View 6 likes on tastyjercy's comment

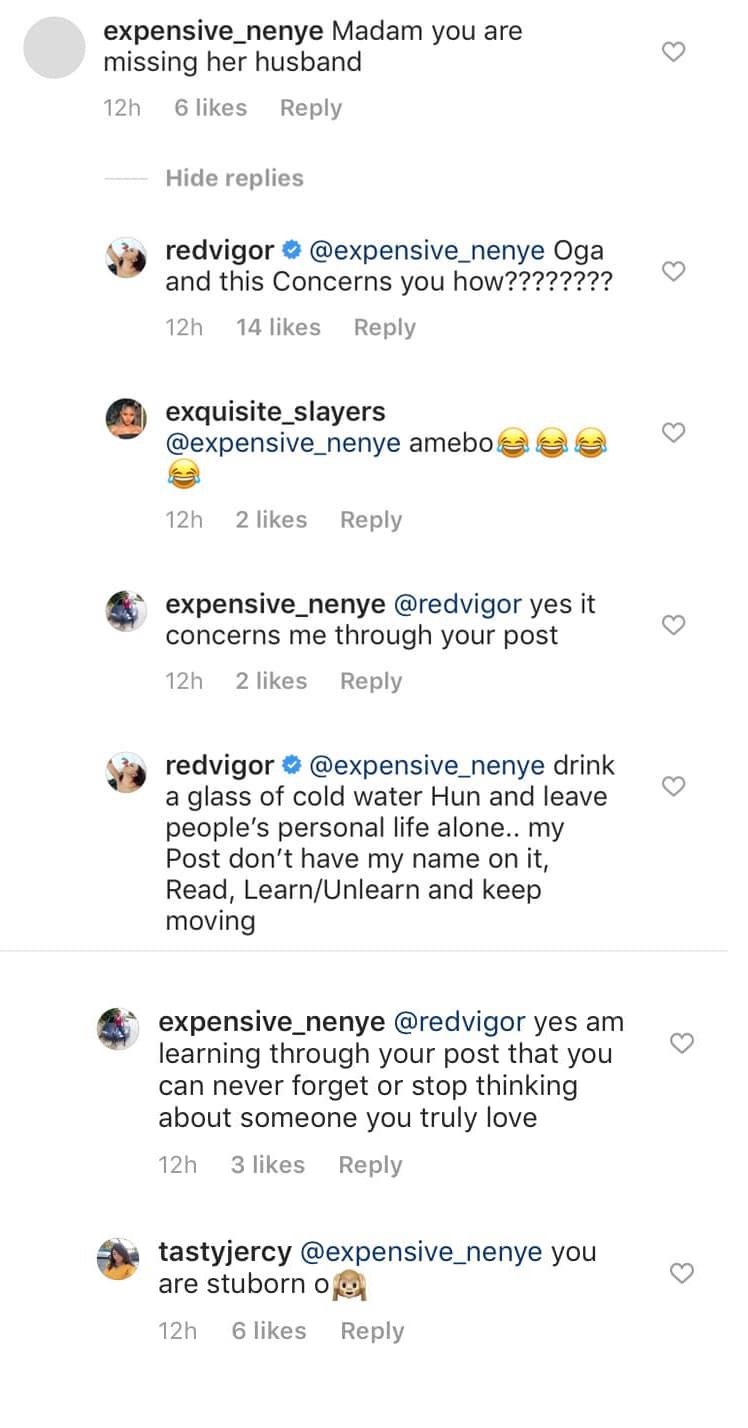point(268,1331)
